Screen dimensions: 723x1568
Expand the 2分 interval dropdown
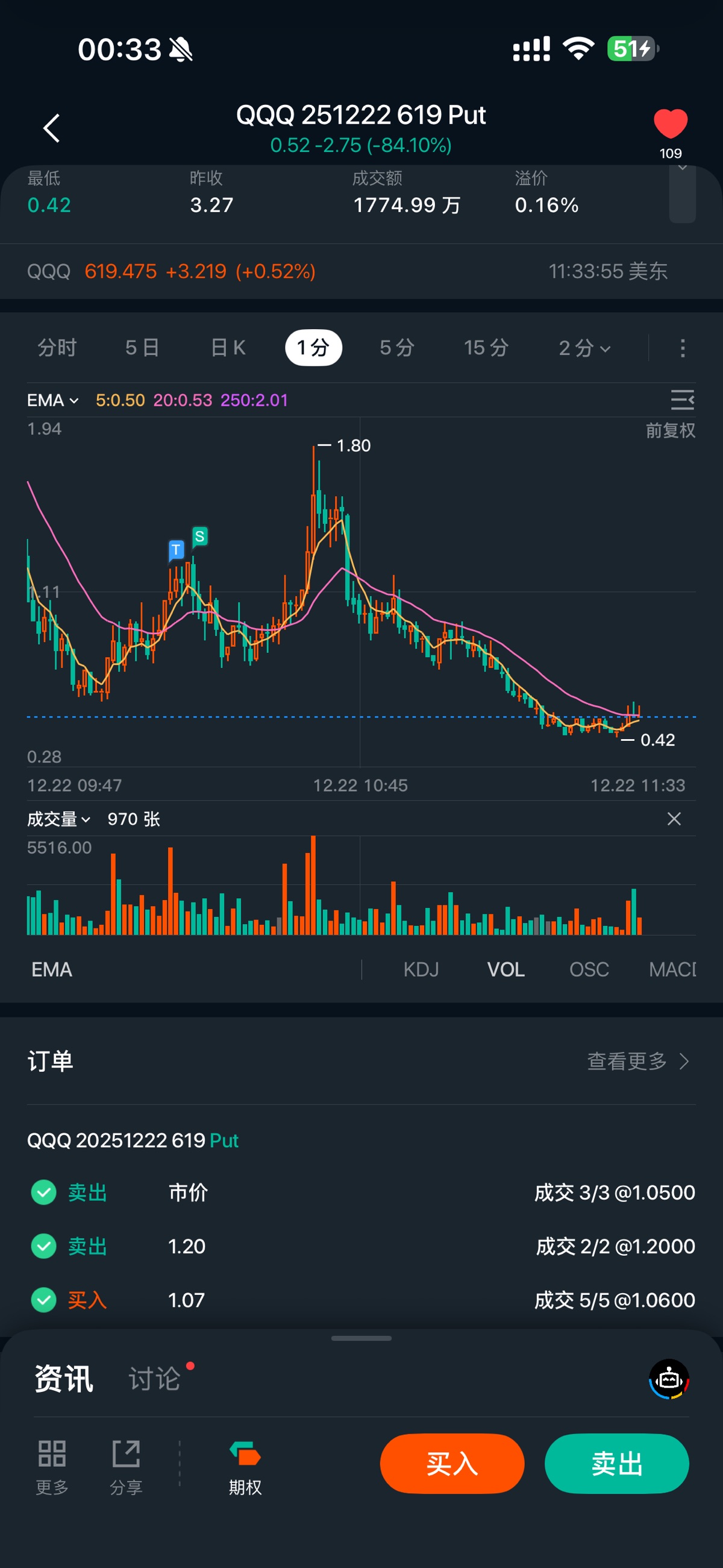click(584, 348)
